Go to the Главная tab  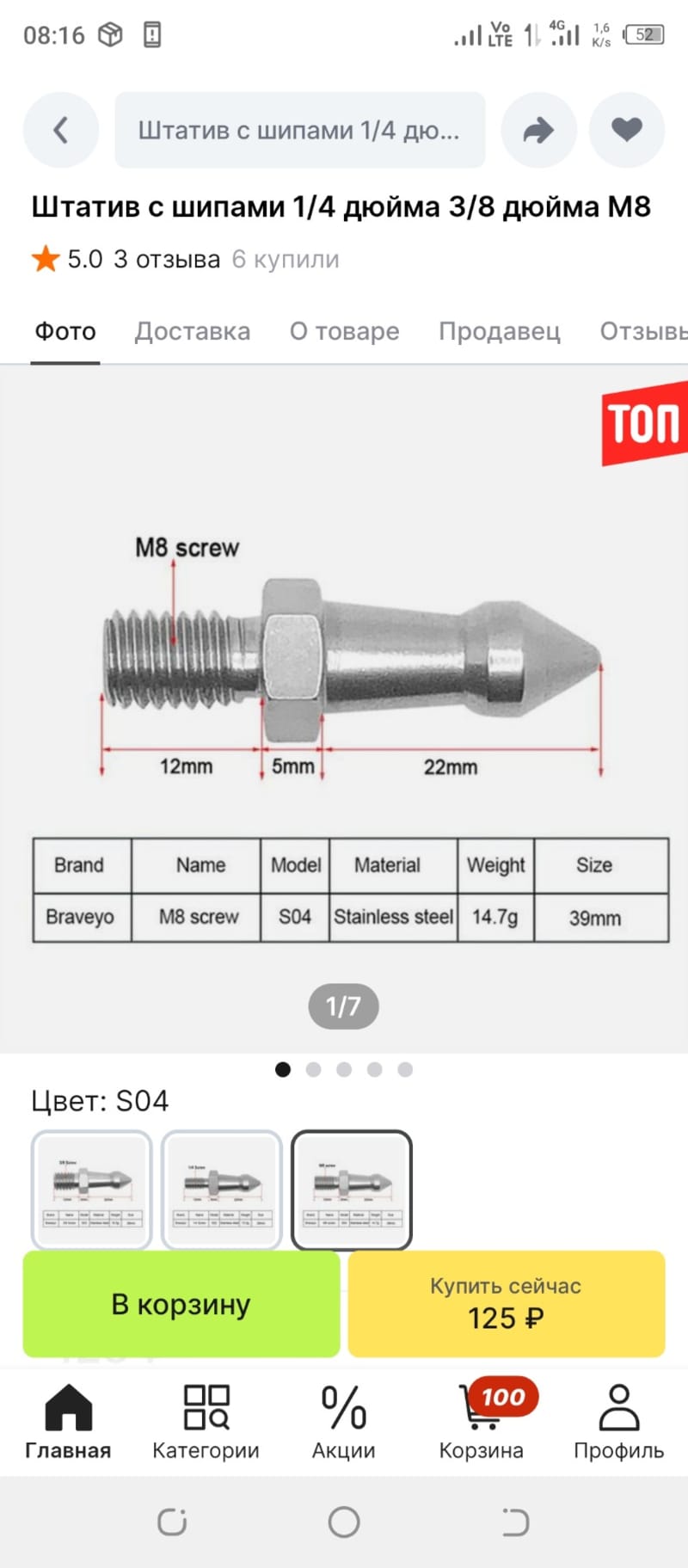[68, 1423]
